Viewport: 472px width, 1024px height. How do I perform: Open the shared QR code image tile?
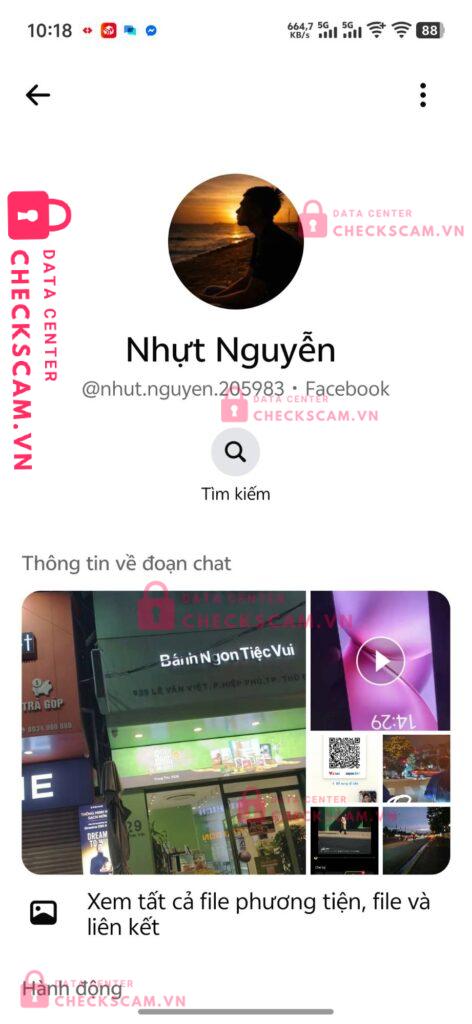pos(344,769)
